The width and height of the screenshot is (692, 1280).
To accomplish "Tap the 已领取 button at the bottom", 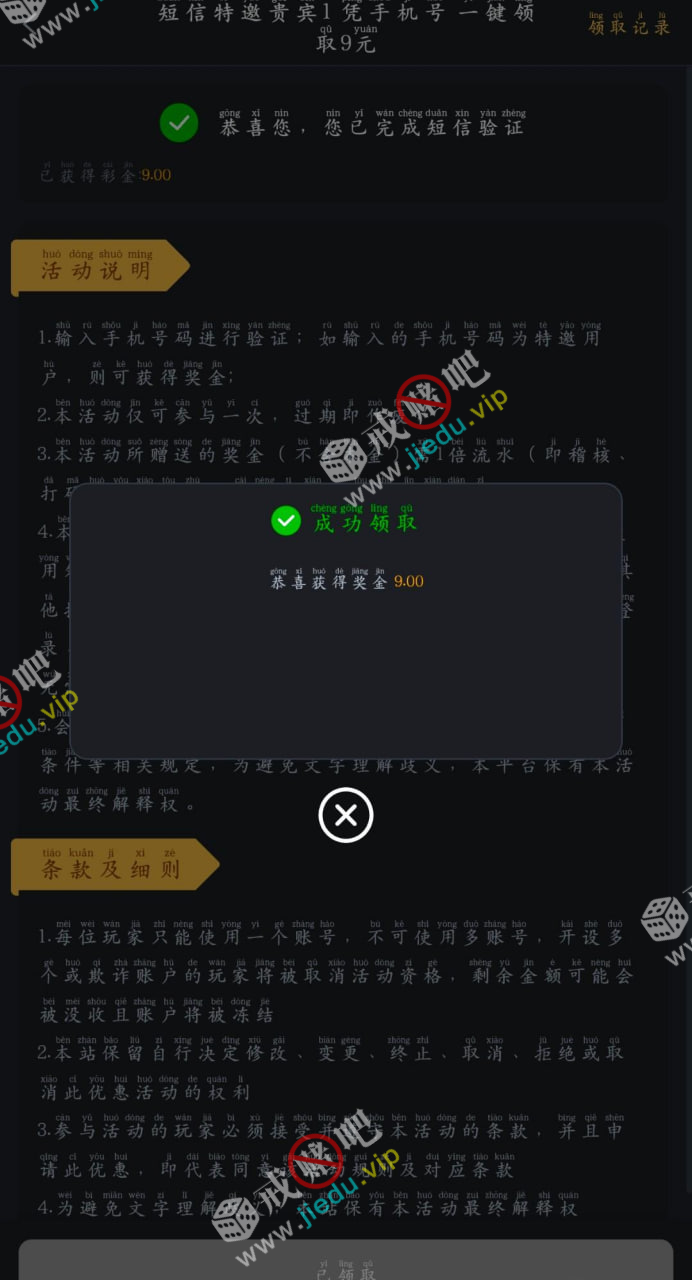I will click(346, 1262).
